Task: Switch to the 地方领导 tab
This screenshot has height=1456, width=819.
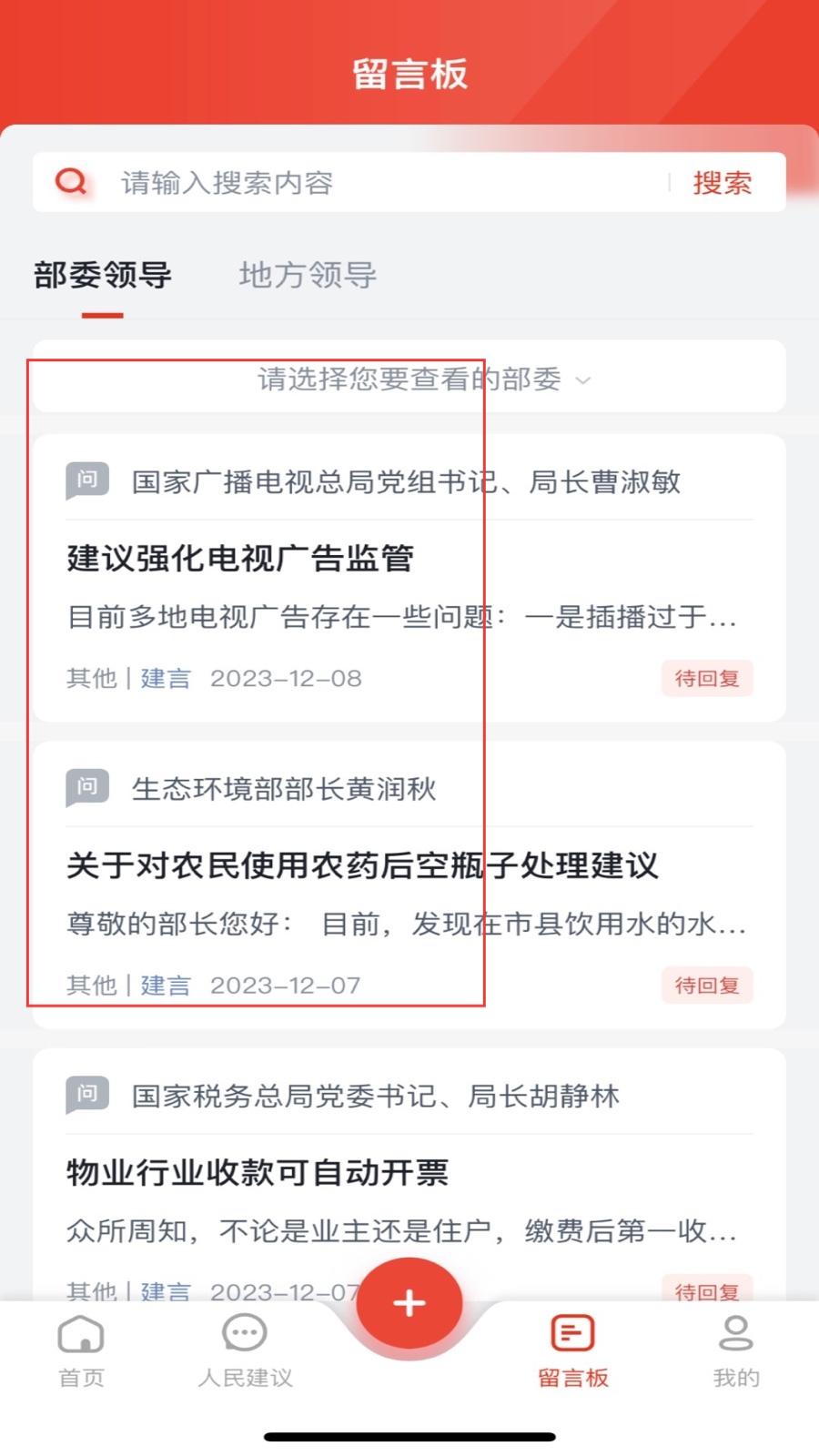Action: pyautogui.click(x=308, y=275)
